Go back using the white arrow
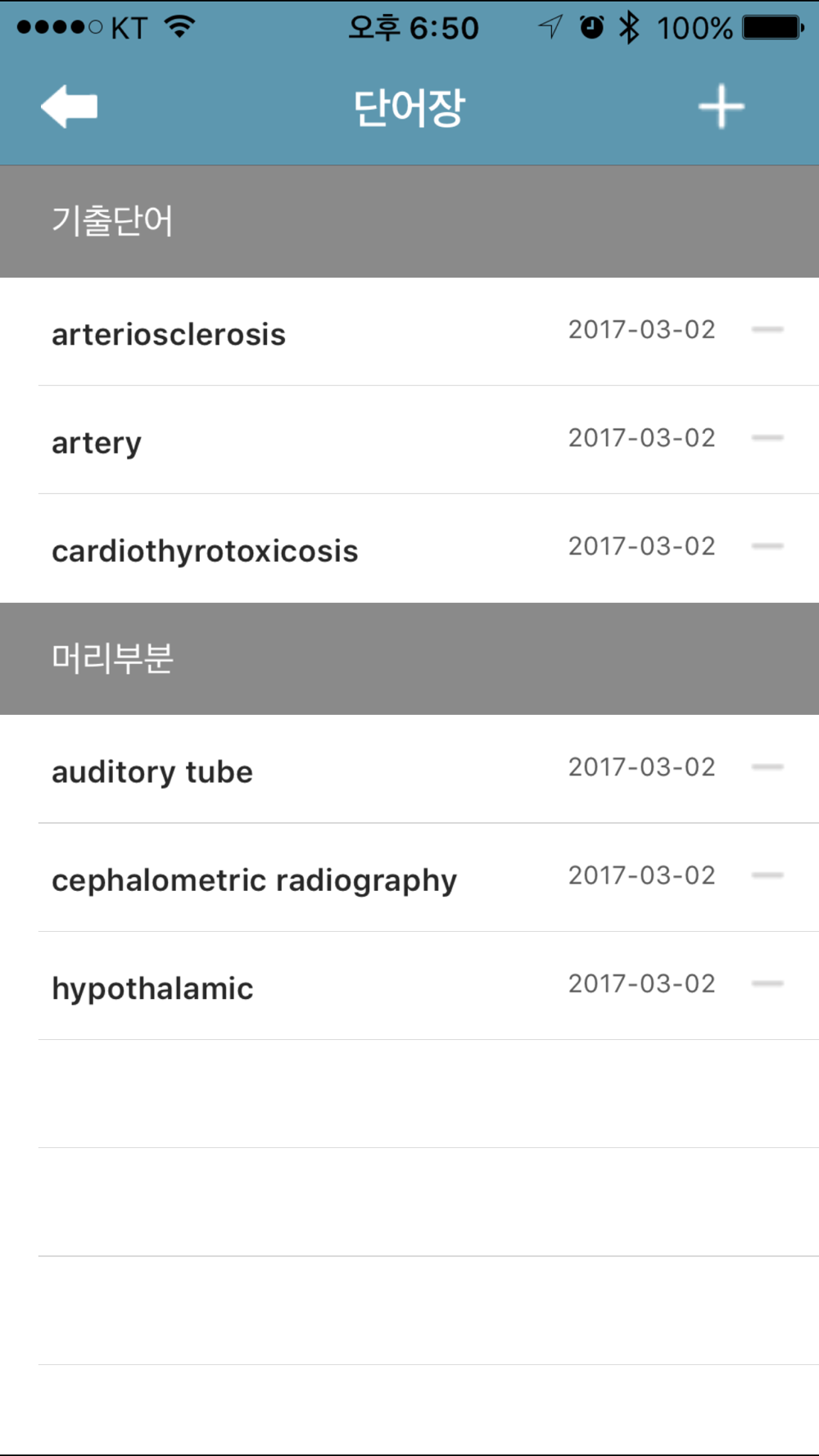 69,107
